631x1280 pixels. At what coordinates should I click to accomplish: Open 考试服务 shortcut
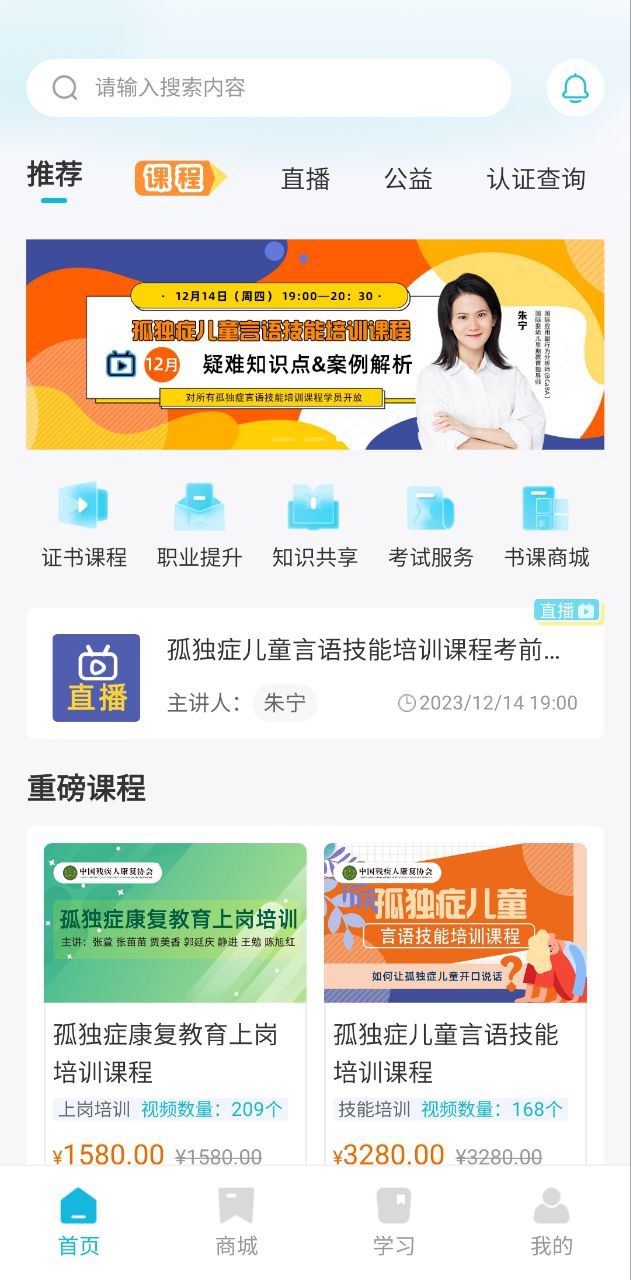click(430, 527)
